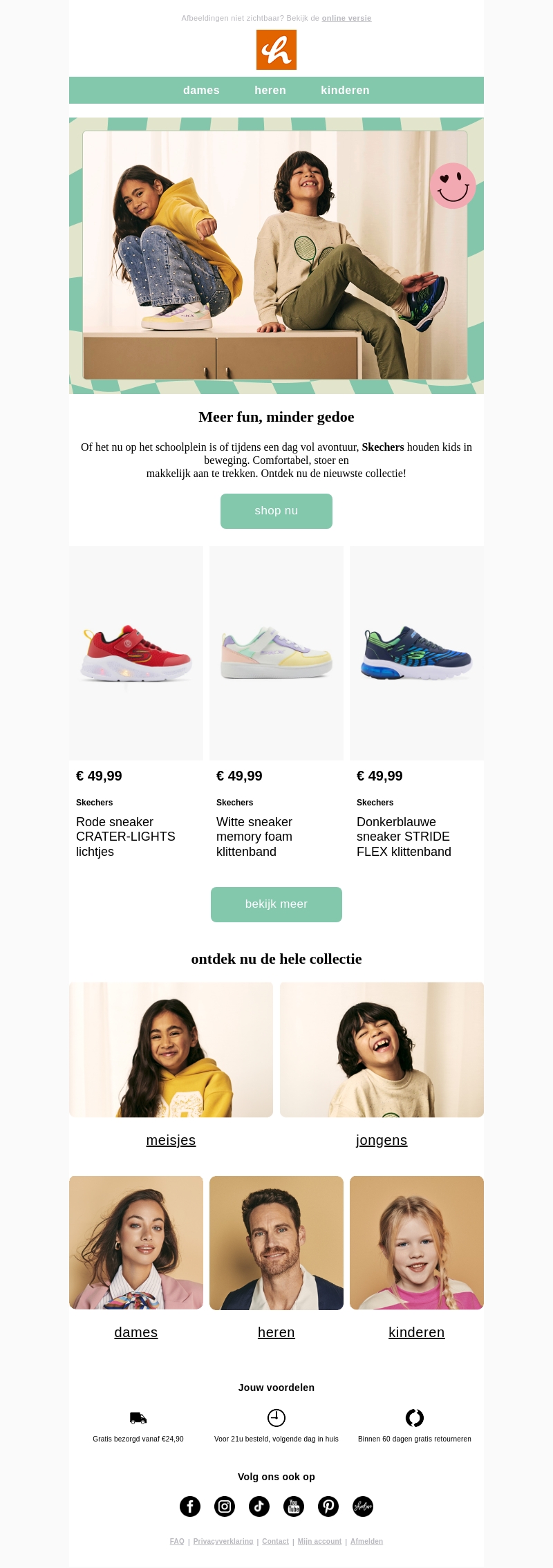Image resolution: width=553 pixels, height=1568 pixels.
Task: Visit the Facebook page
Action: coord(190,1506)
